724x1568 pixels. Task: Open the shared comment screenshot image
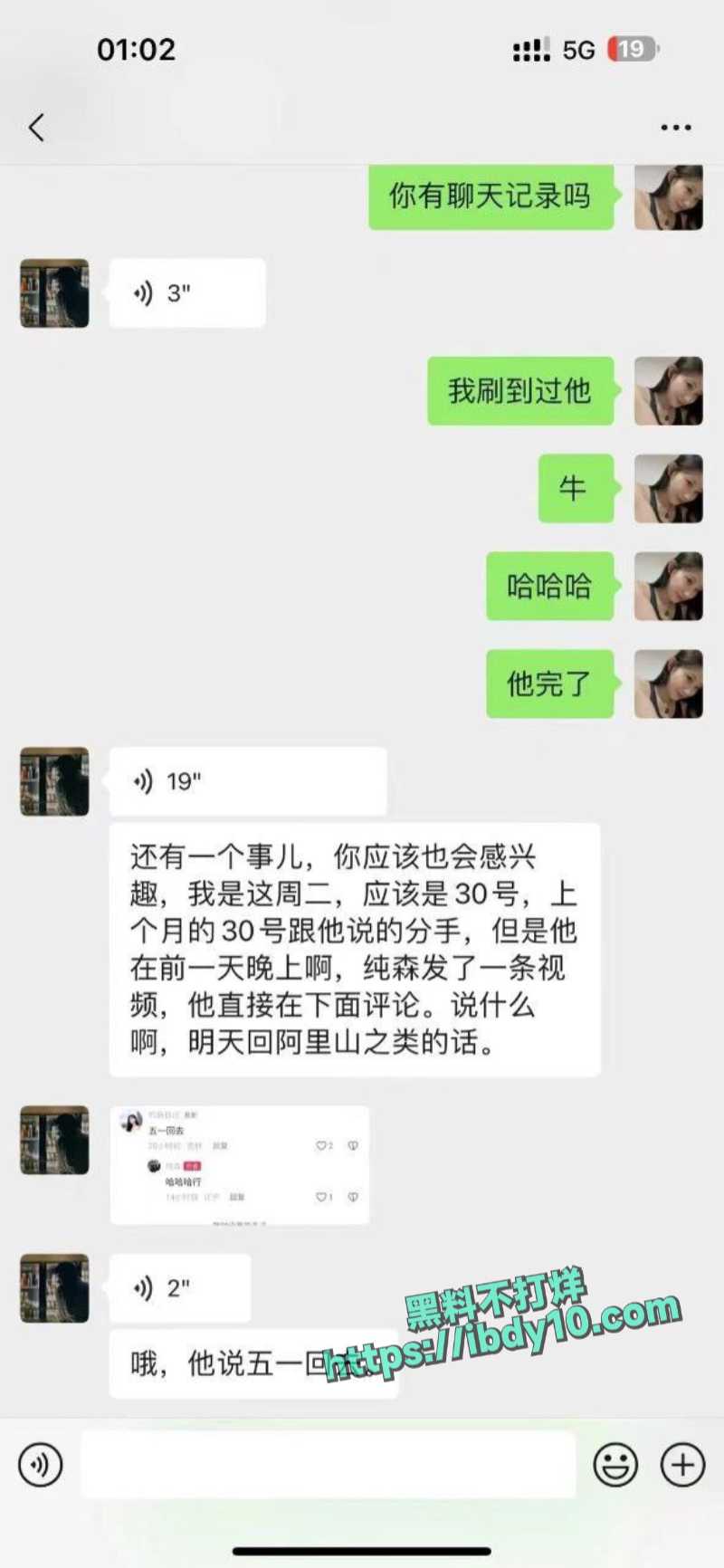point(240,1165)
